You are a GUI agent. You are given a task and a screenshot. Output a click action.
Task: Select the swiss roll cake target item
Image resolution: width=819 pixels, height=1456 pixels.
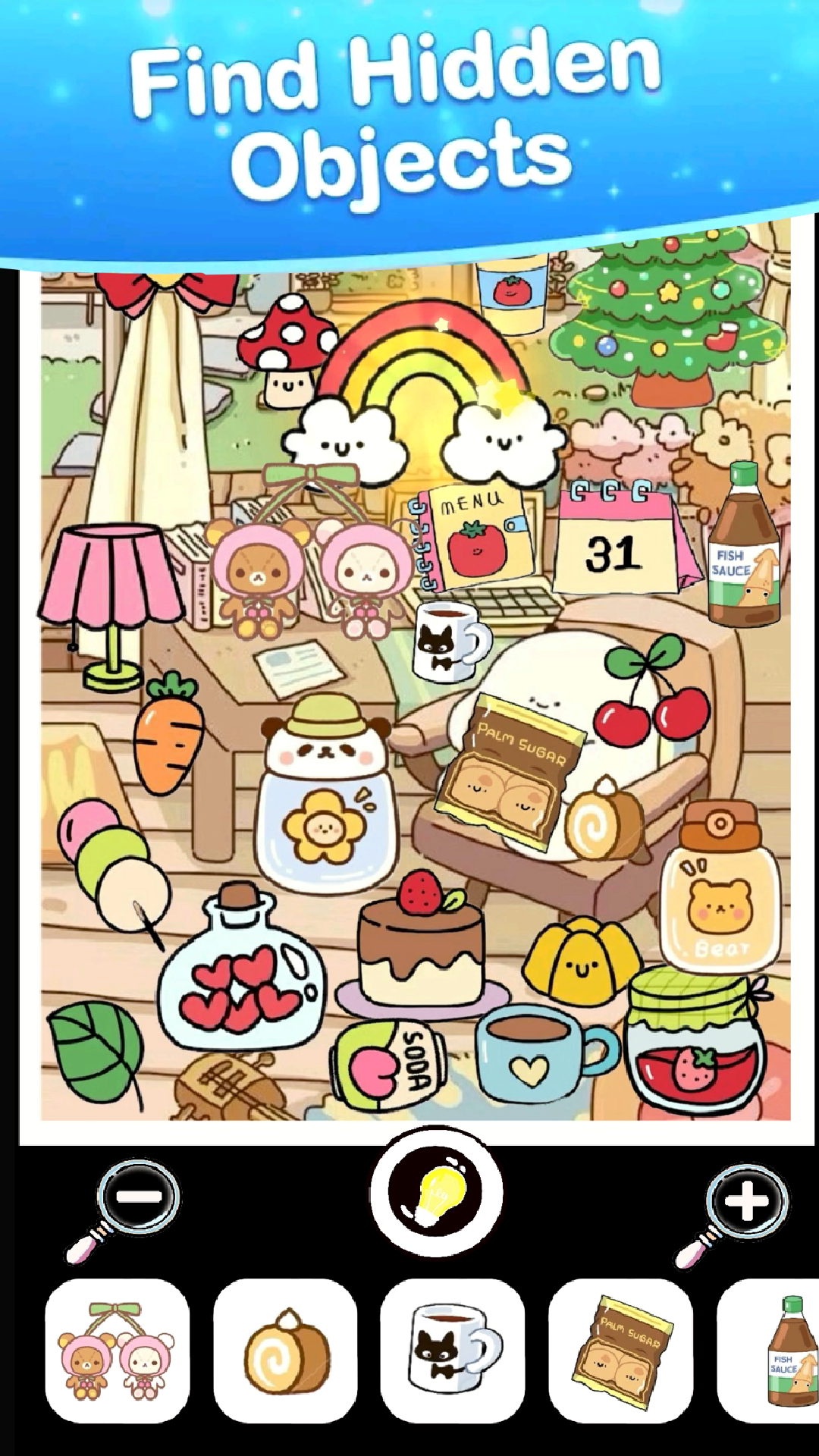[285, 1351]
